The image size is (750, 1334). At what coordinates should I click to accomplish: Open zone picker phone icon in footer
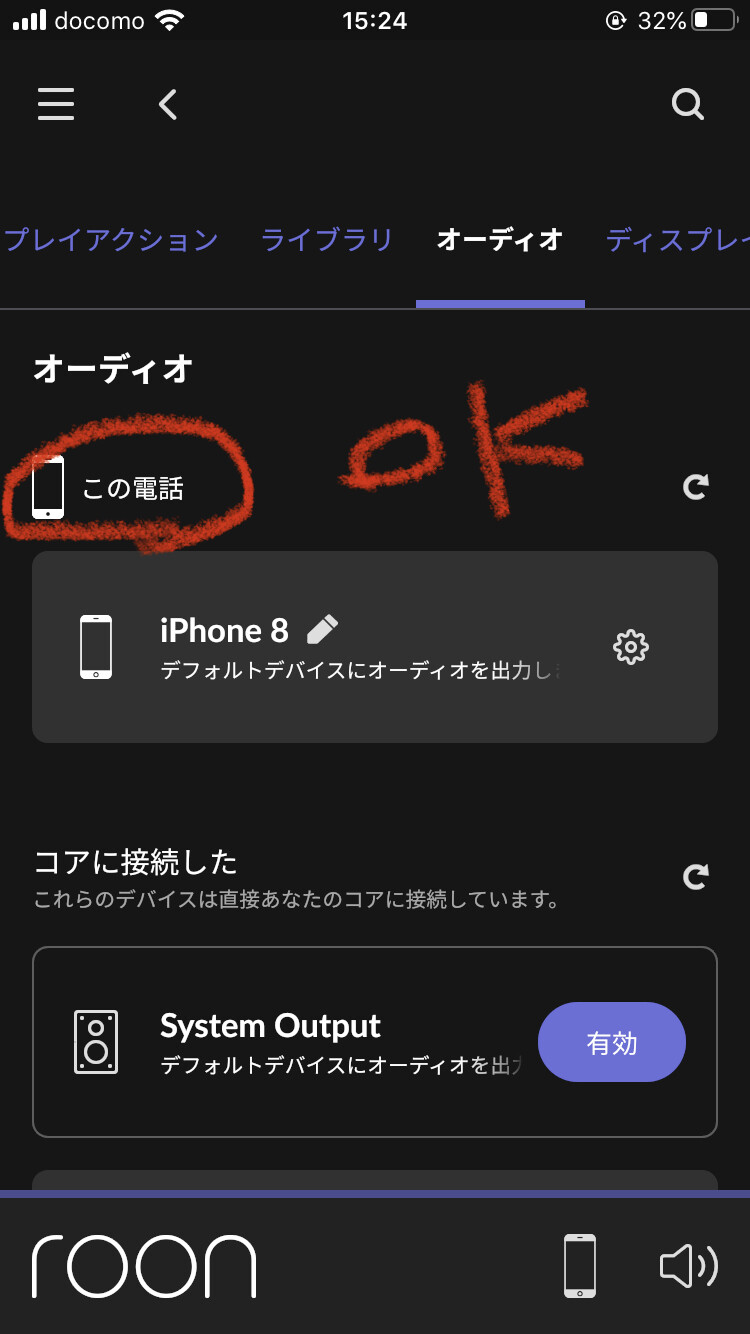click(x=580, y=1266)
